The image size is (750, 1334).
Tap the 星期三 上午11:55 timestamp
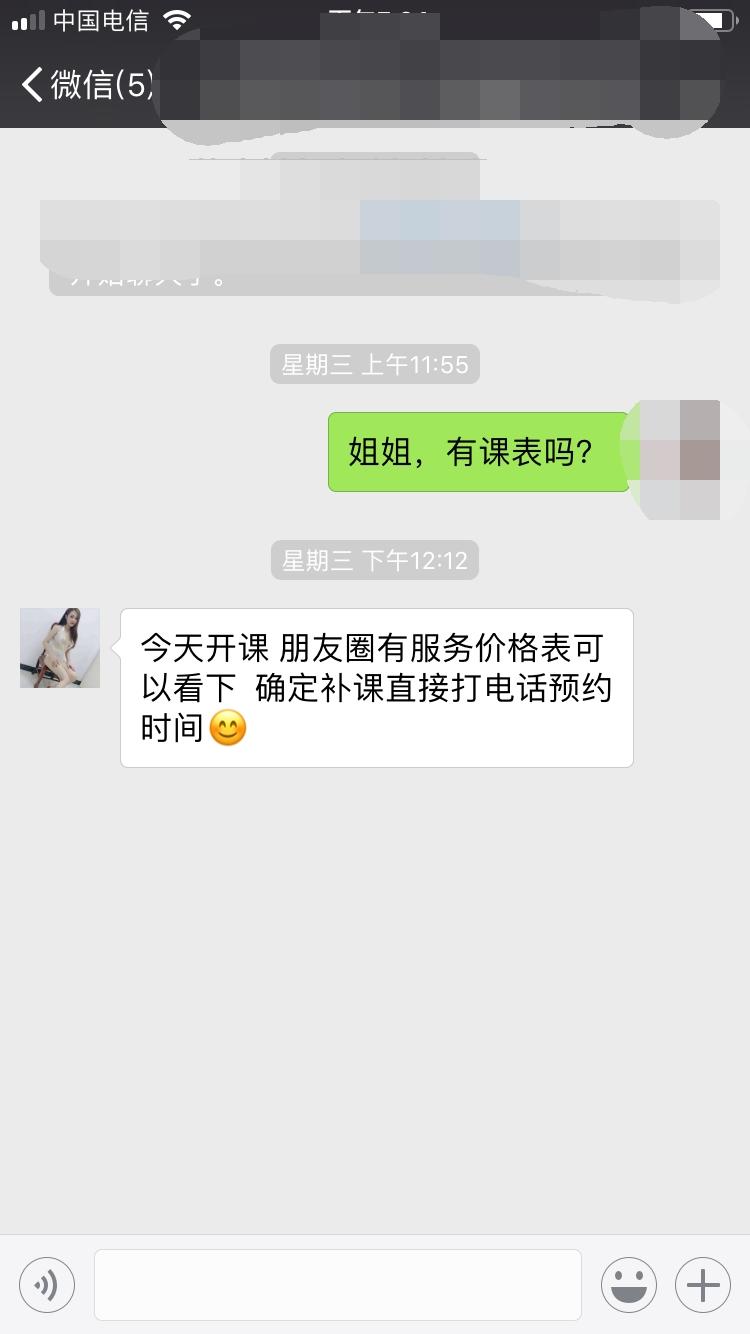(374, 364)
